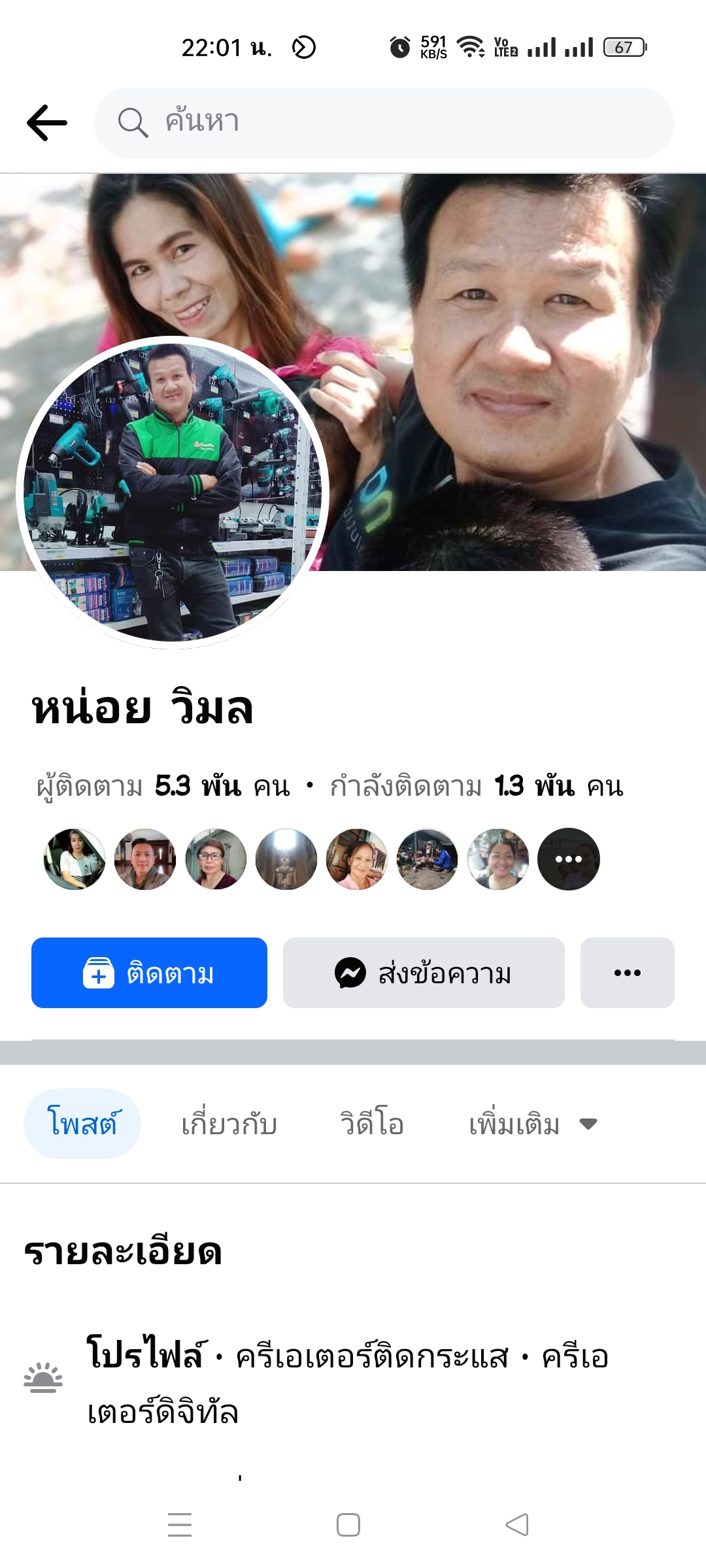Go back using the arrow icon
This screenshot has width=706, height=1568.
47,123
